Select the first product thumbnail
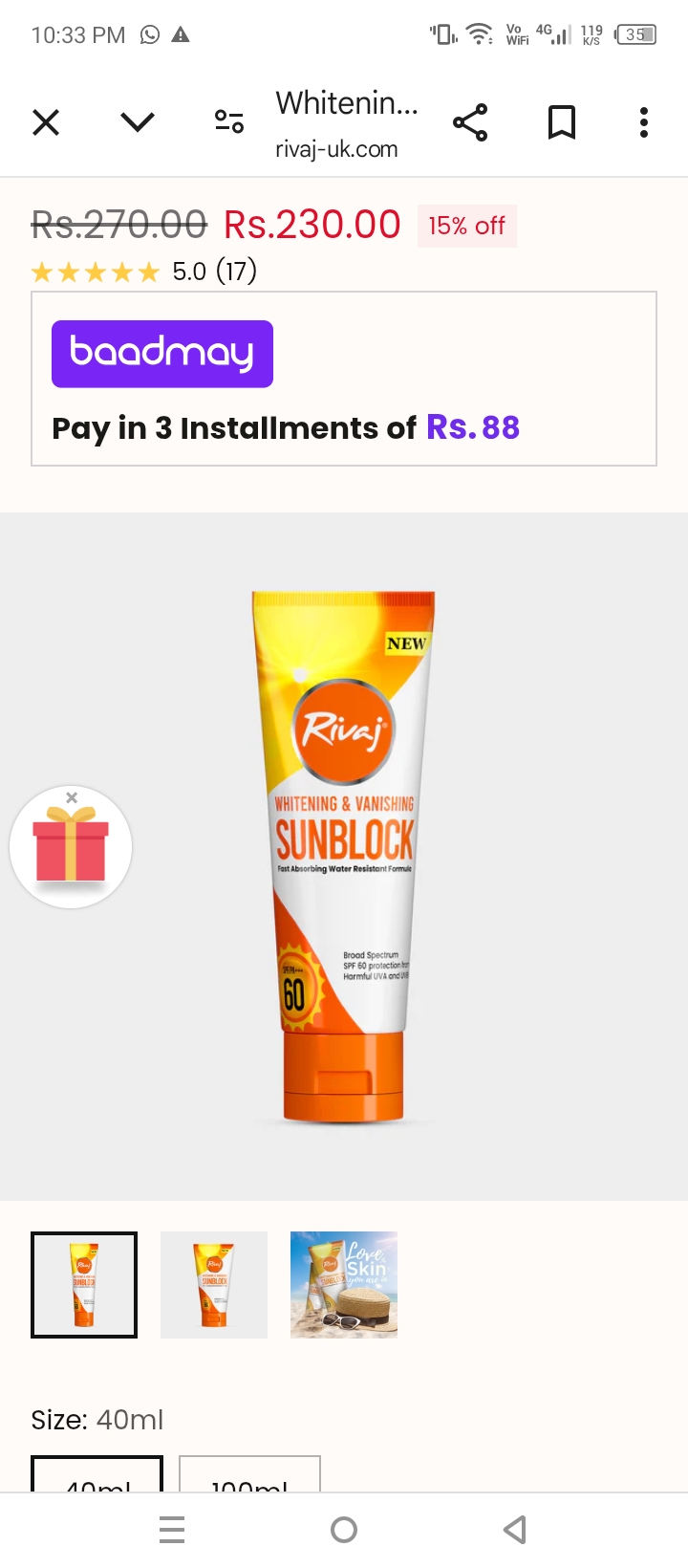 coord(84,1284)
